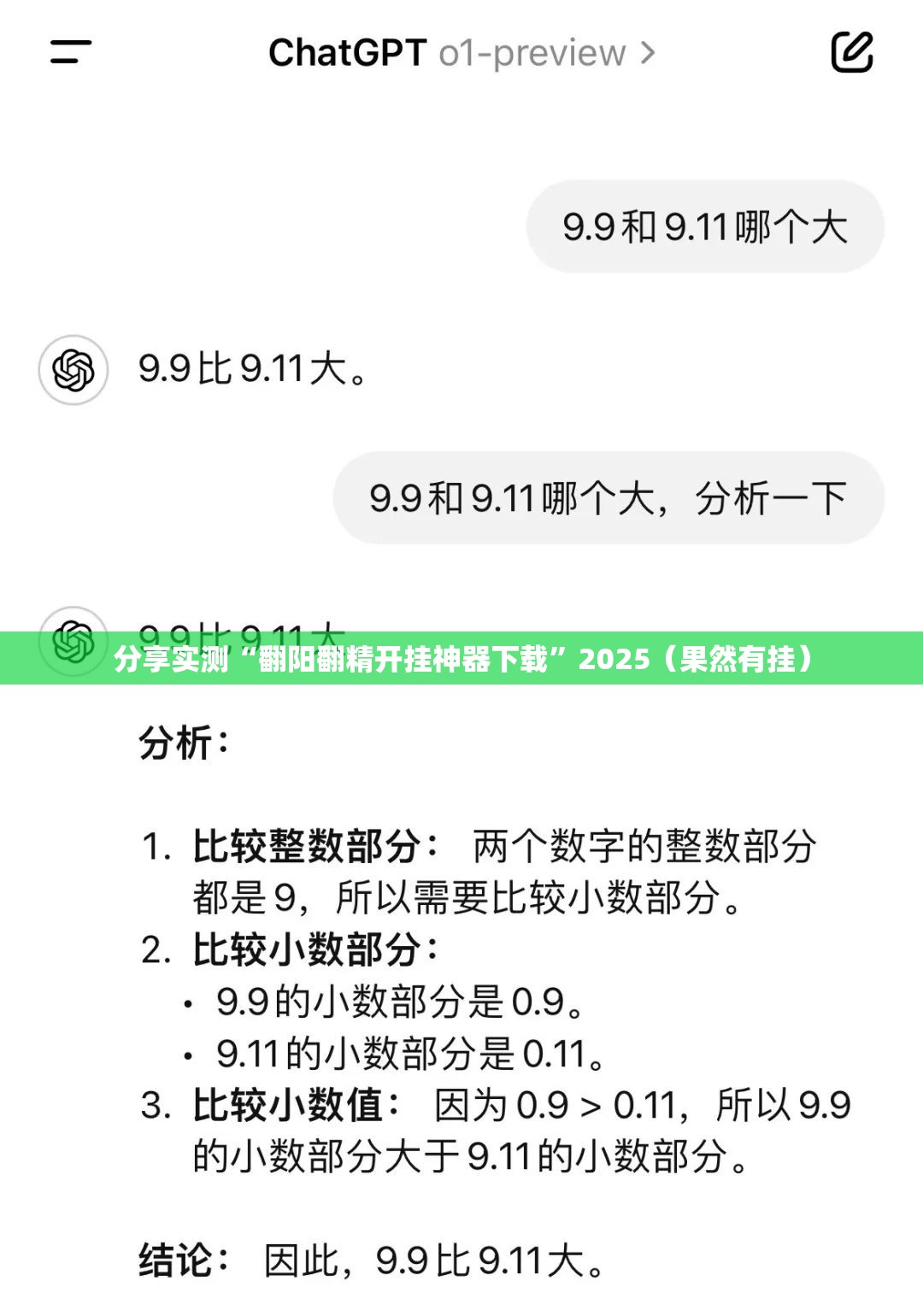Start a new chat
The width and height of the screenshot is (923, 1316).
tap(852, 52)
